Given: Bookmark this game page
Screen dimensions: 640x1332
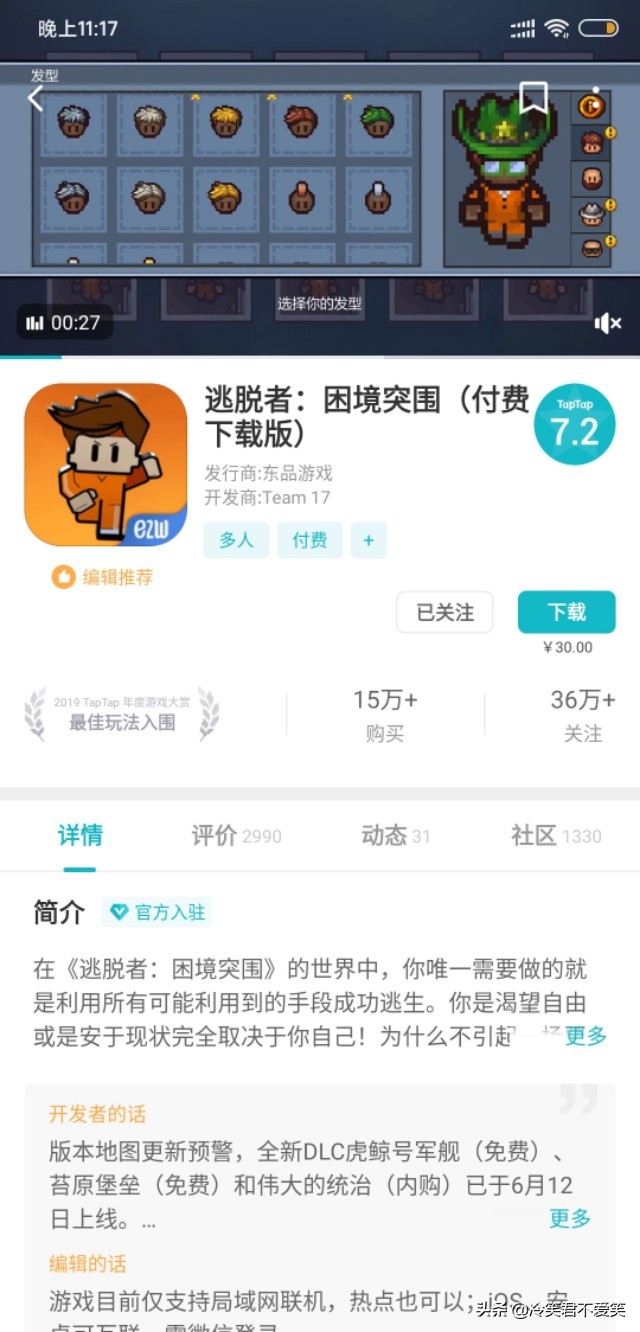Looking at the screenshot, I should tap(533, 98).
